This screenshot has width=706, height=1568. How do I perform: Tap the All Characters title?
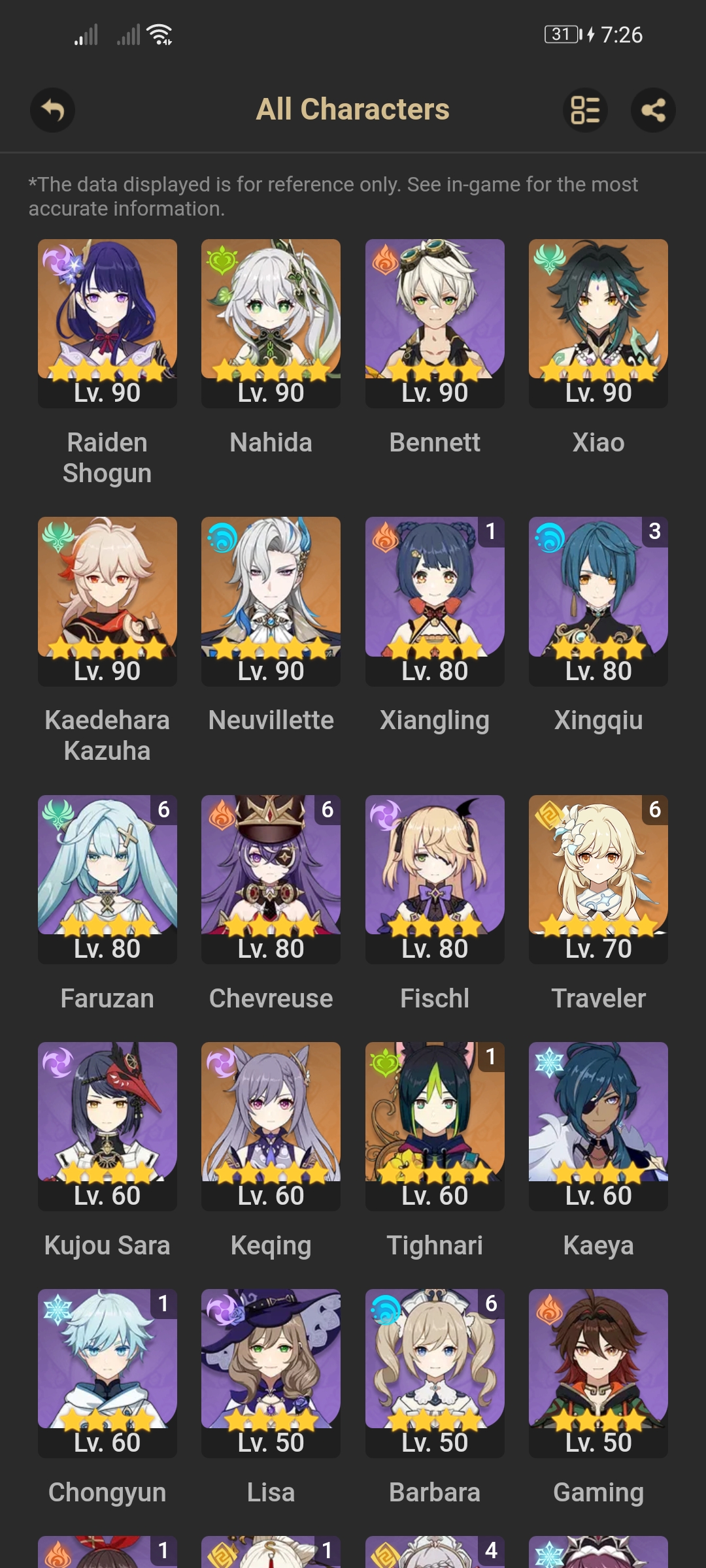coord(353,110)
